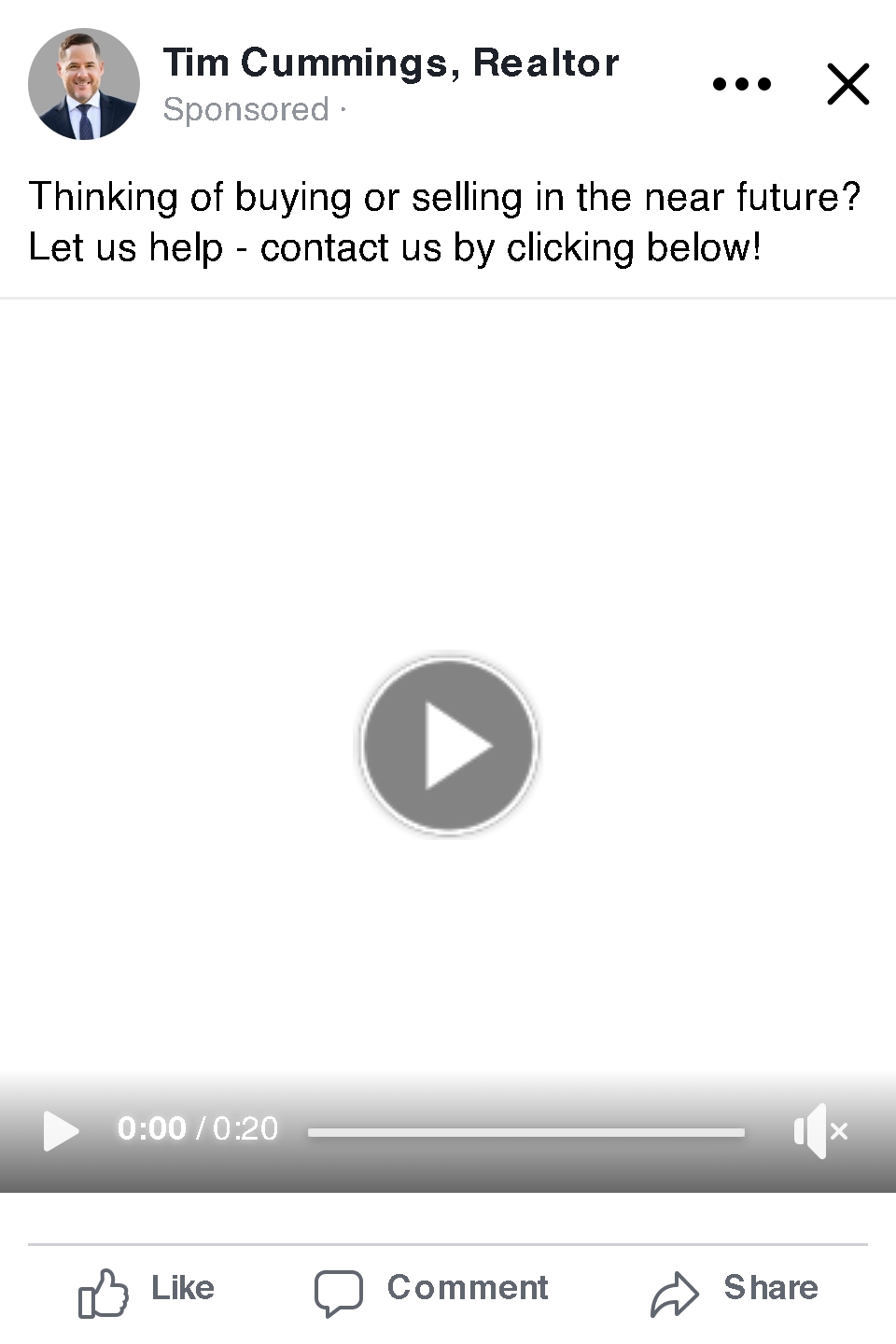Unmute the video sound
896x1344 pixels.
(x=819, y=1131)
